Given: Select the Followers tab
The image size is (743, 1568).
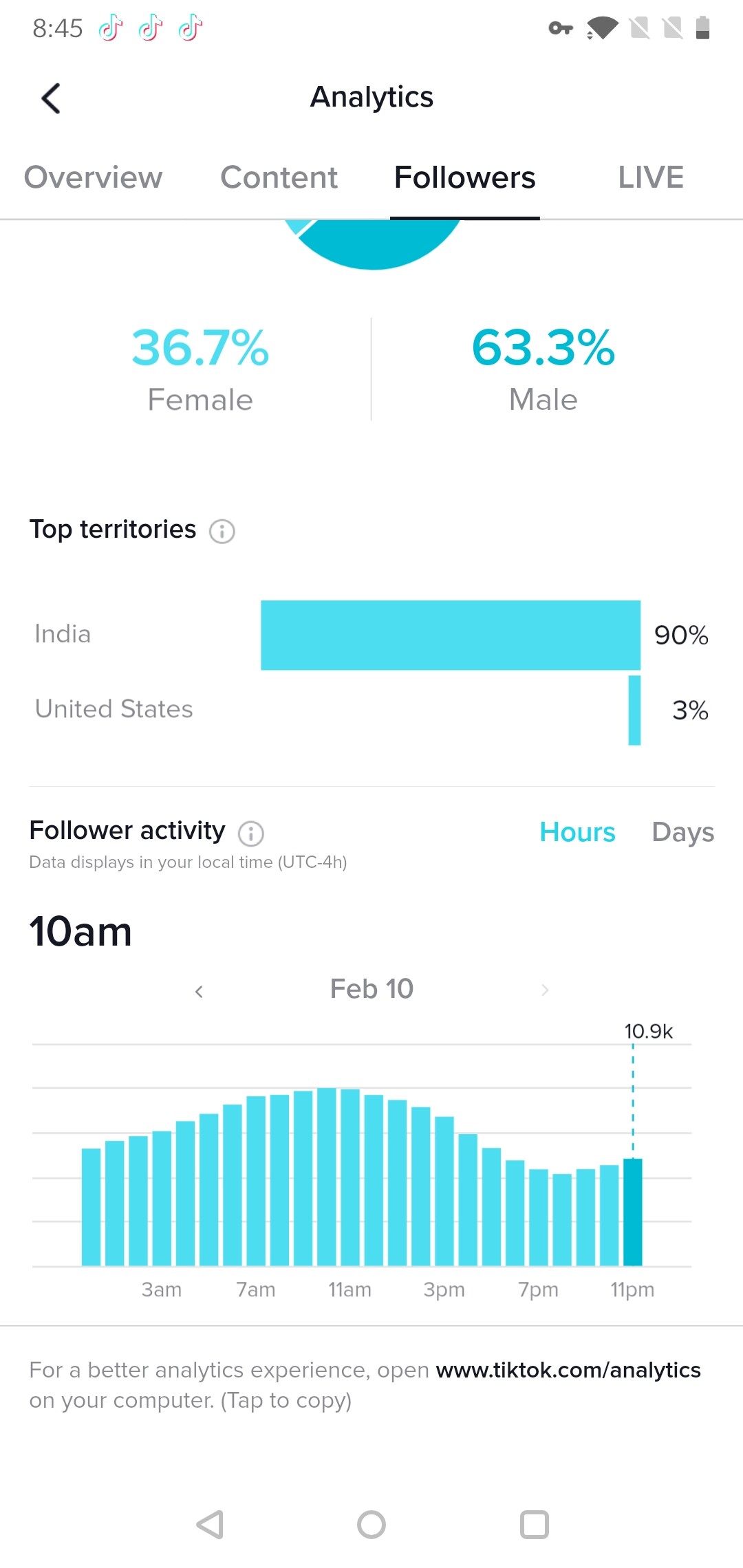Looking at the screenshot, I should coord(465,177).
